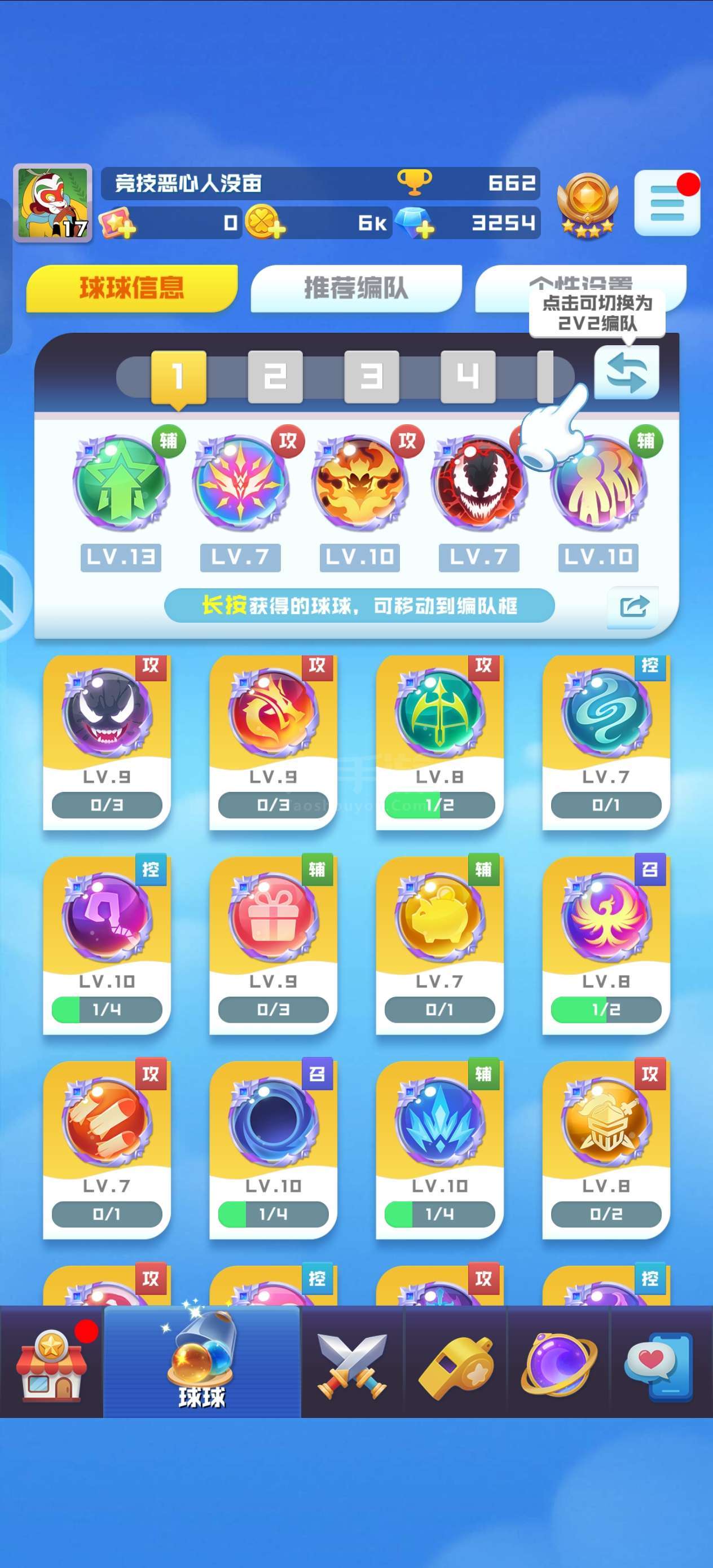Share the current team lineup
This screenshot has width=713, height=1568.
633,606
